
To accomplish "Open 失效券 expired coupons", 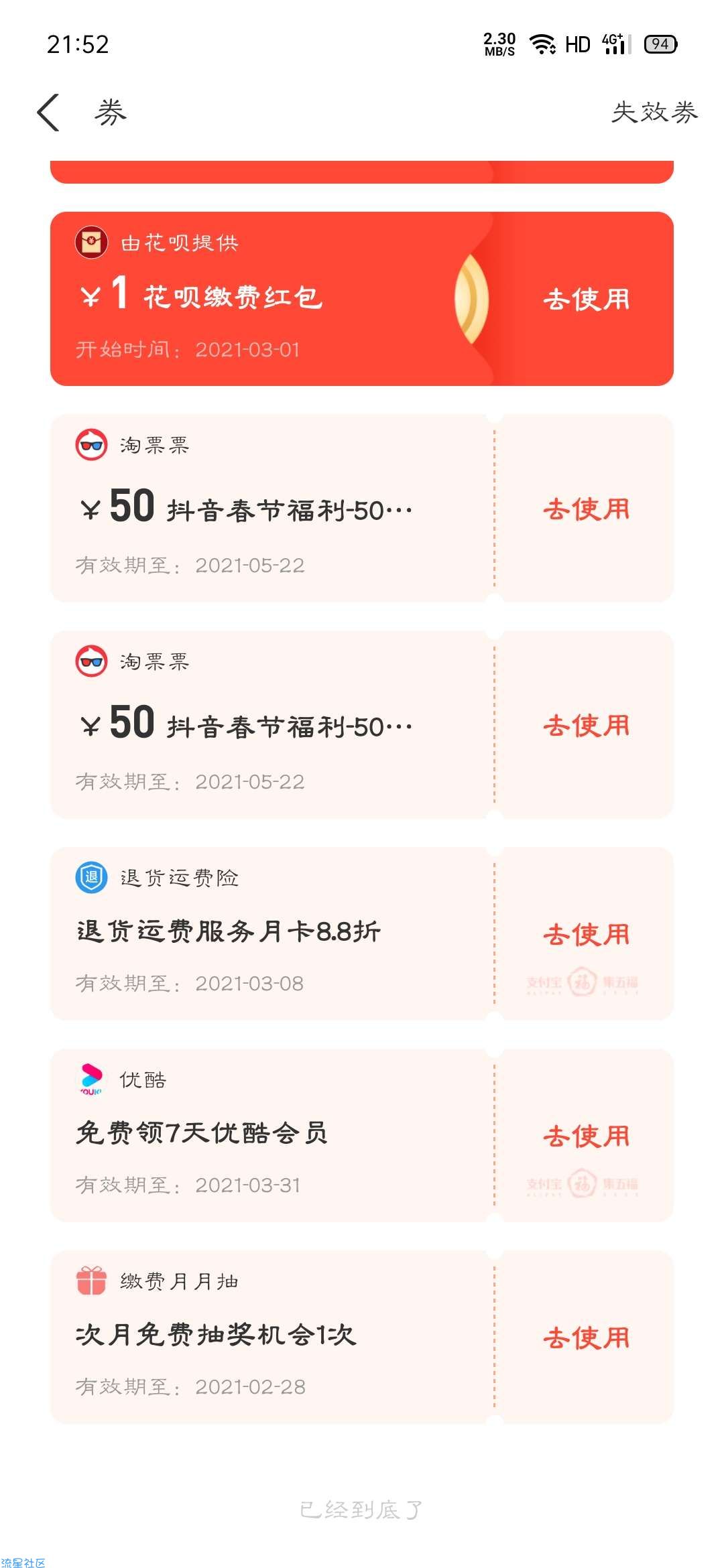I will (654, 112).
